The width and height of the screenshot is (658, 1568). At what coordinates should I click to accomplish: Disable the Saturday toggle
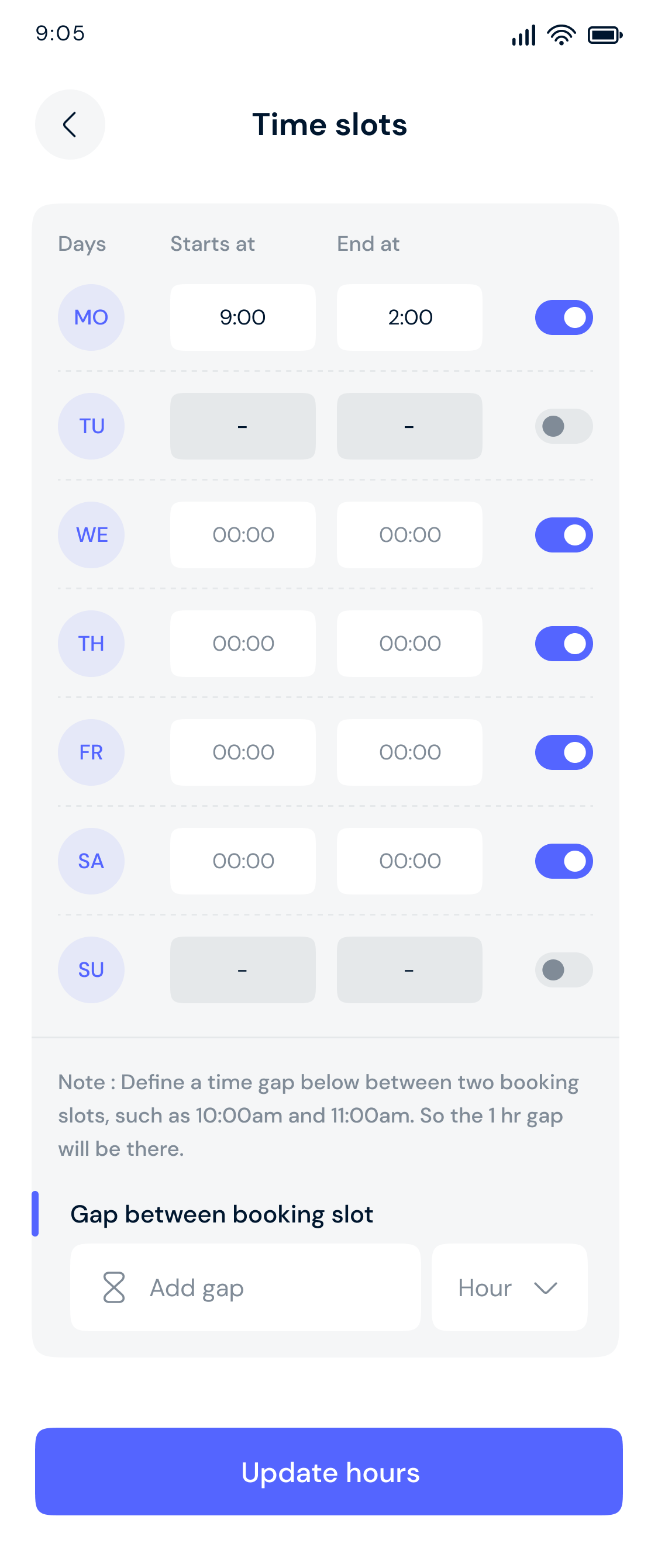click(563, 861)
